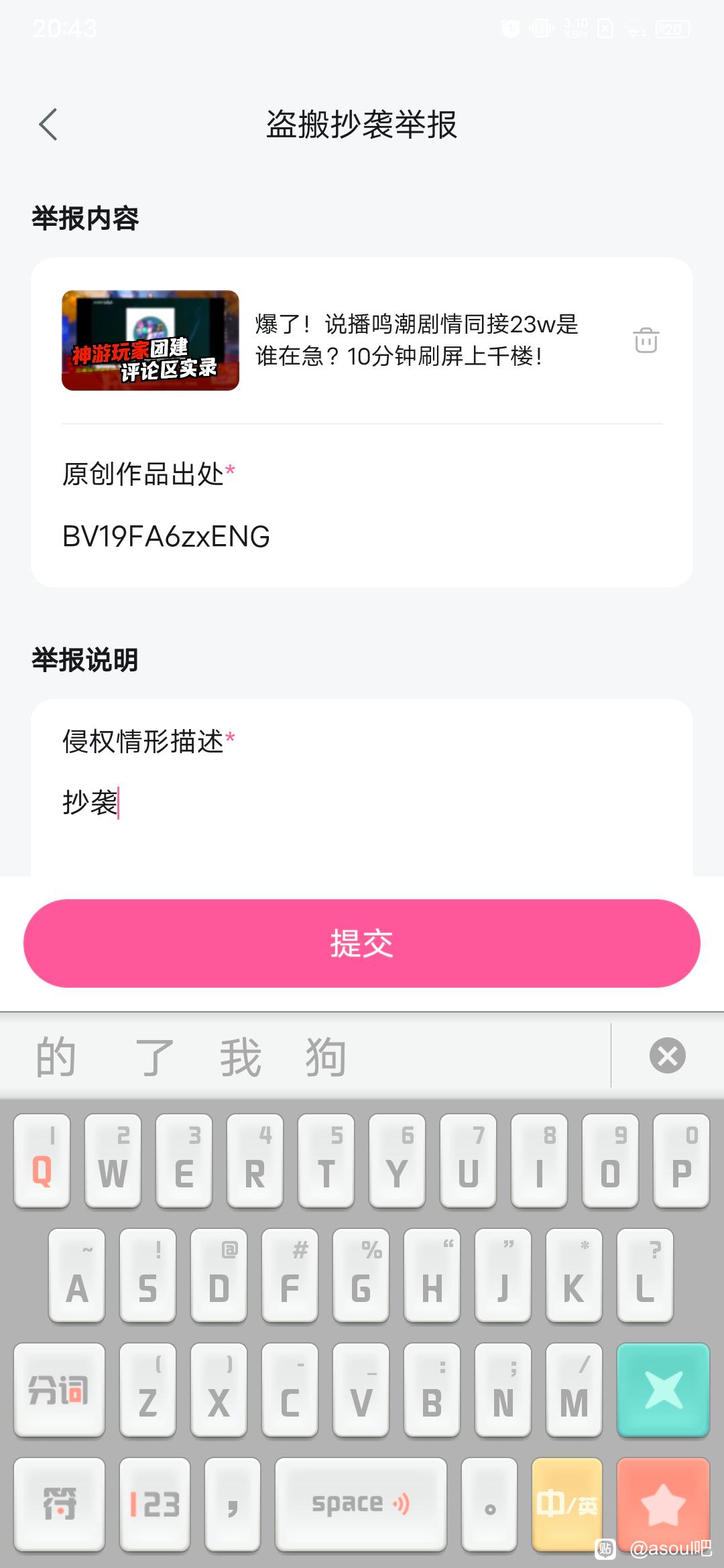Switch keyboard between Chinese and English
Screen dimensions: 724x1568
(566, 1504)
